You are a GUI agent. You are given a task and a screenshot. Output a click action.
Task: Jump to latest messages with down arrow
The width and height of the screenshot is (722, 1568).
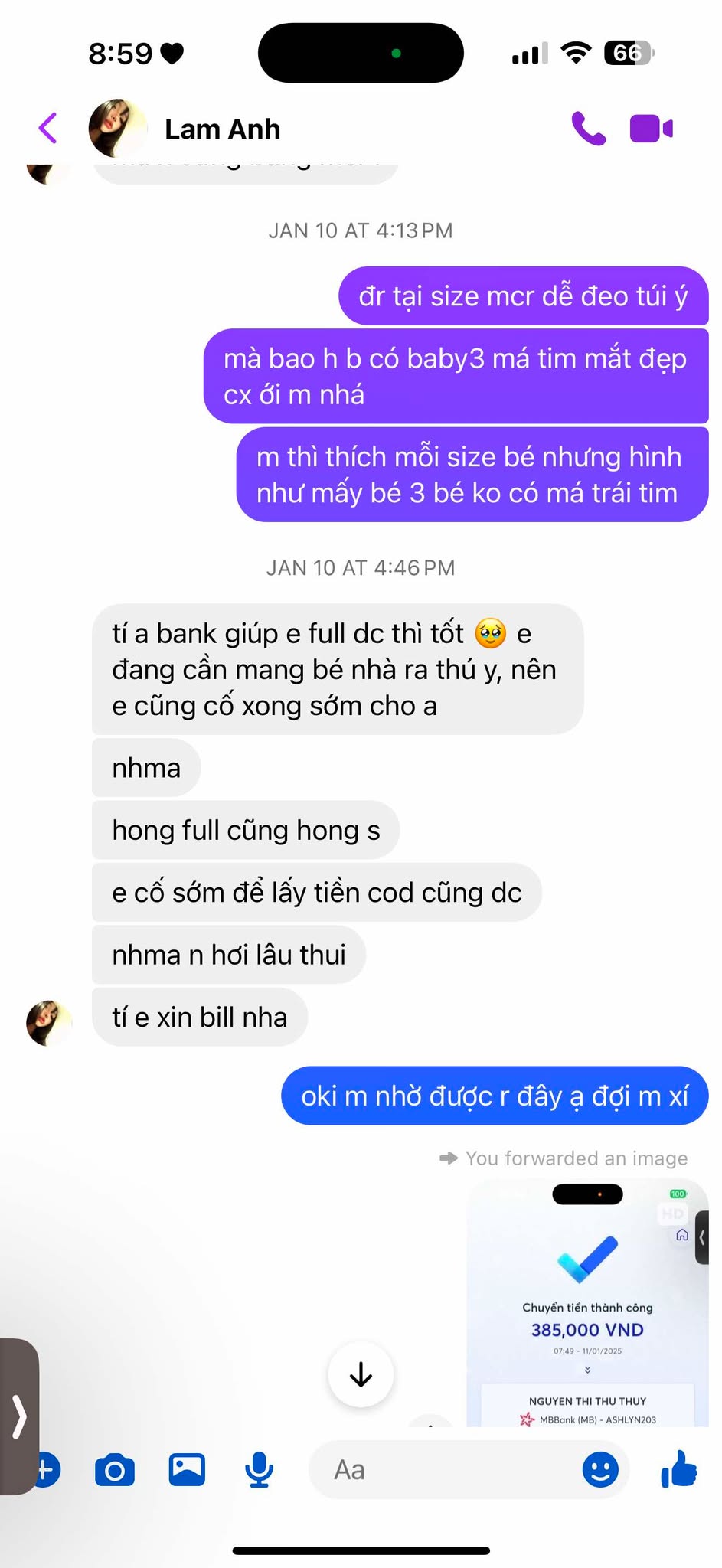(x=361, y=1375)
